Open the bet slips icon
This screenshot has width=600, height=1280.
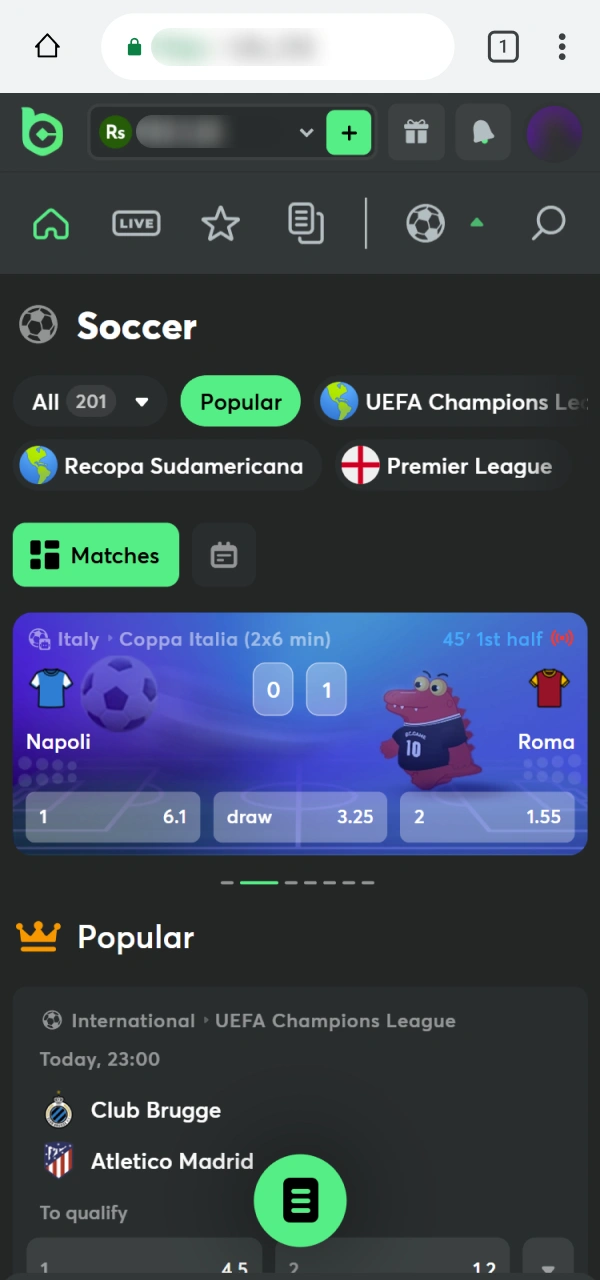point(306,223)
